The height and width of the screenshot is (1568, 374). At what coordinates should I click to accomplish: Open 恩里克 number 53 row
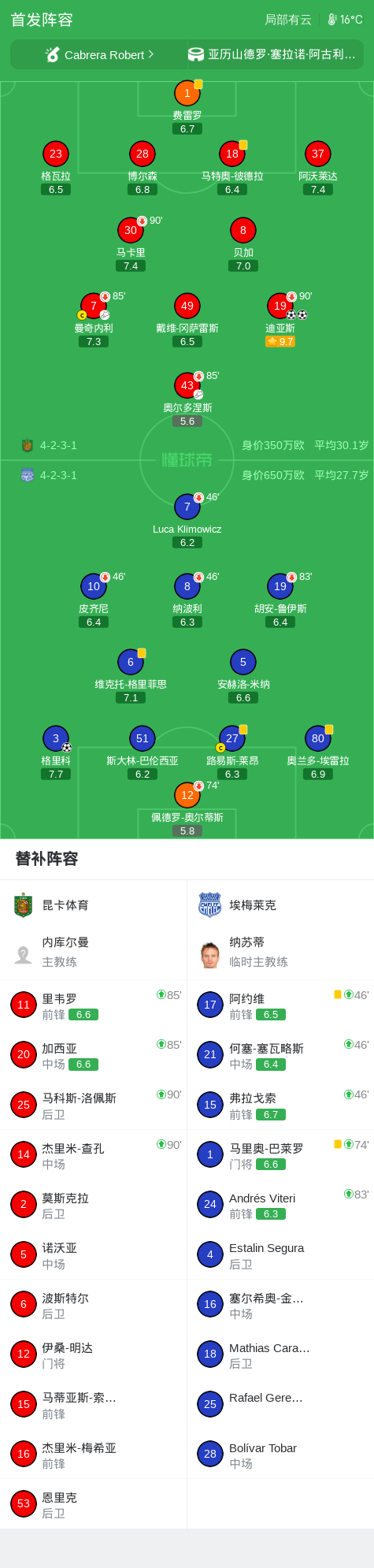coord(94,1503)
